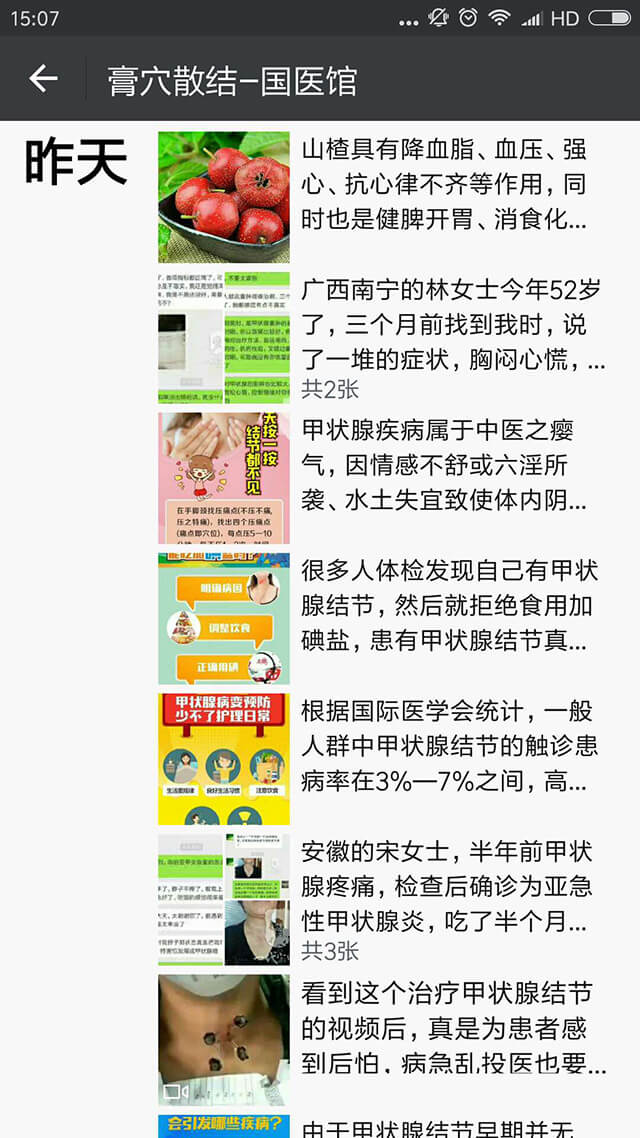The width and height of the screenshot is (640, 1138).
Task: Open the post about refusing iodized salt (加碘盐)
Action: click(450, 605)
